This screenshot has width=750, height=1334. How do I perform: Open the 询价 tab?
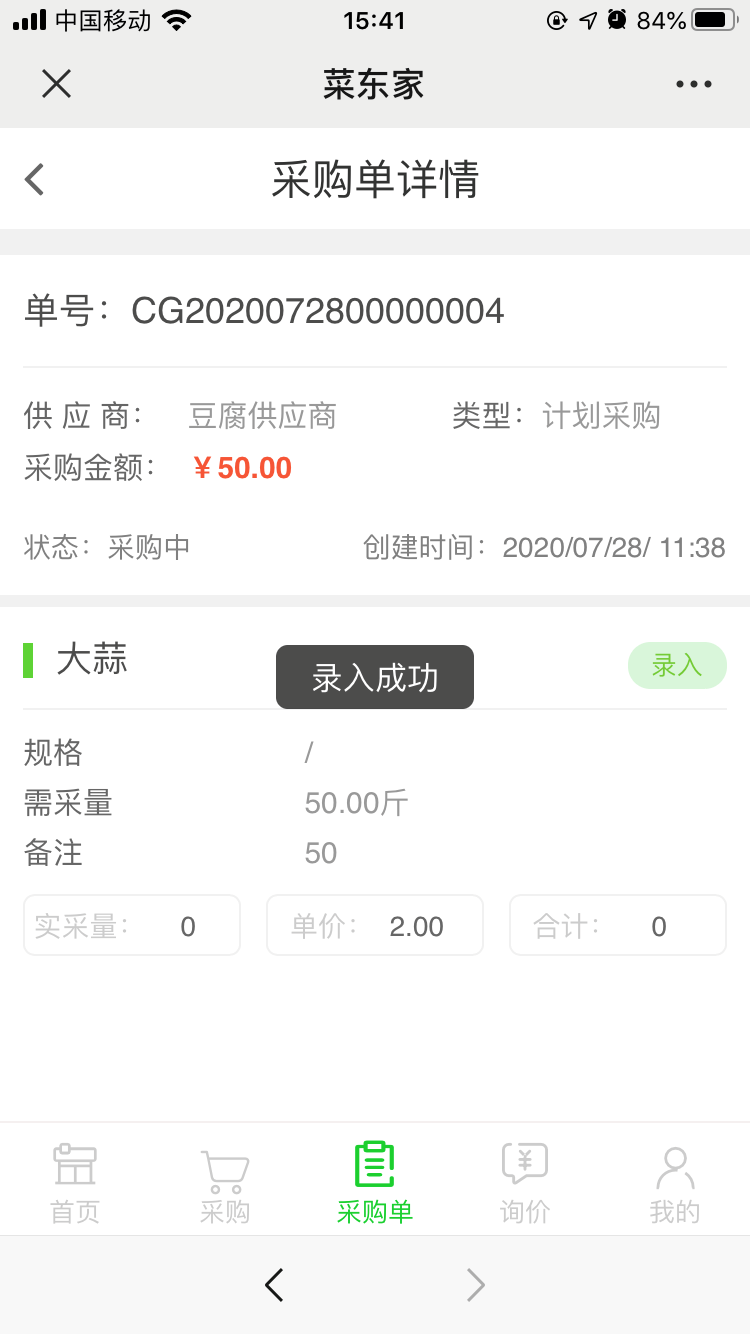[x=525, y=1184]
